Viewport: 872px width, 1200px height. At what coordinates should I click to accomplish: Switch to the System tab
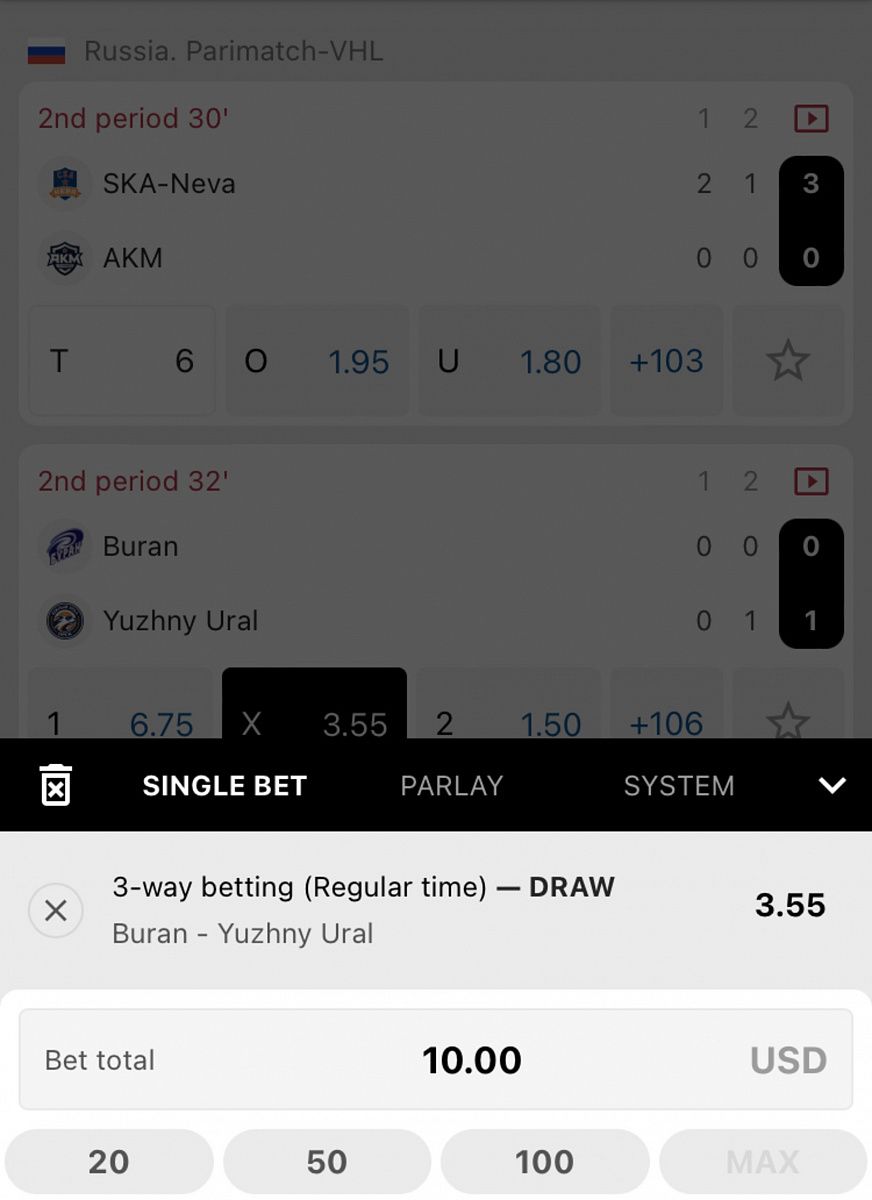click(678, 786)
